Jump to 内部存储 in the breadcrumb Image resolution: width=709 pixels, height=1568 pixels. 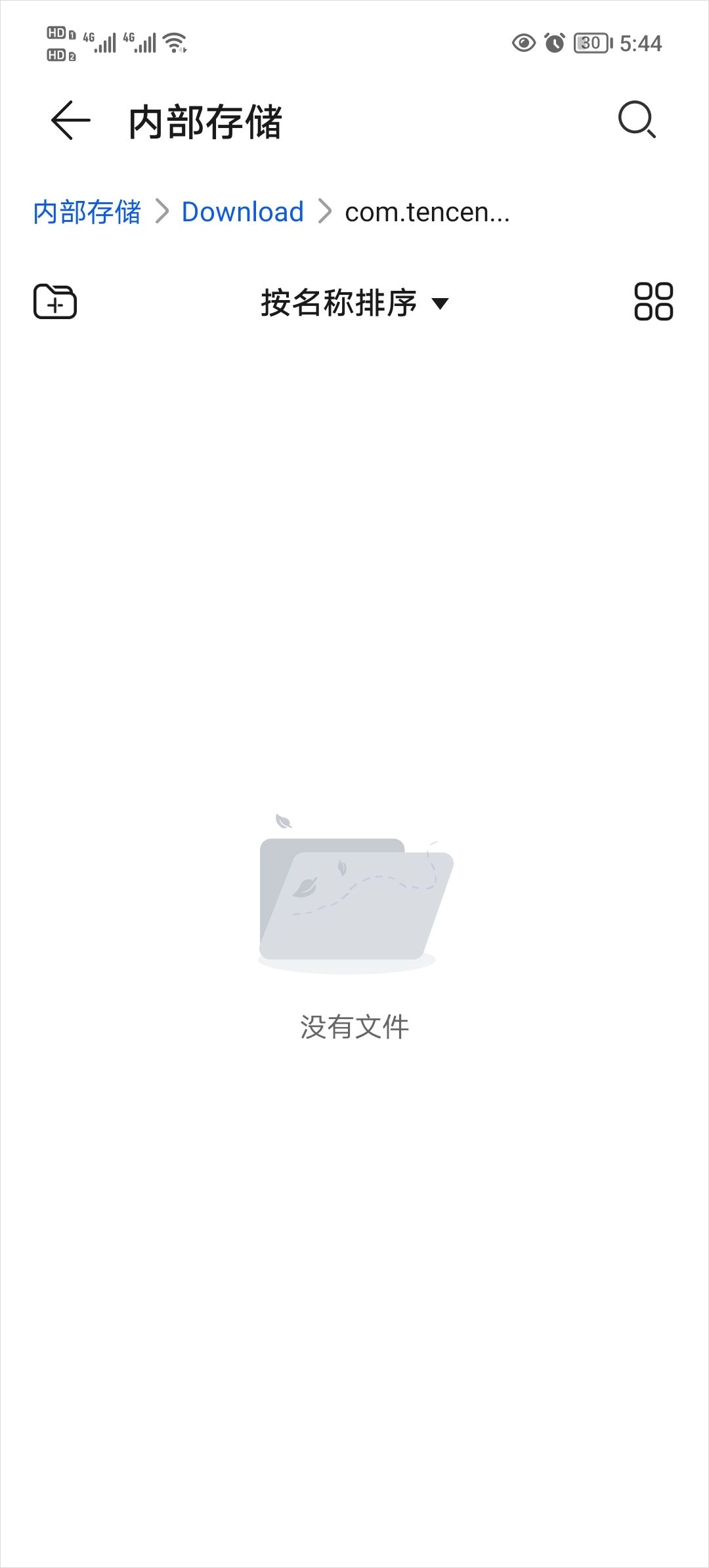coord(87,212)
